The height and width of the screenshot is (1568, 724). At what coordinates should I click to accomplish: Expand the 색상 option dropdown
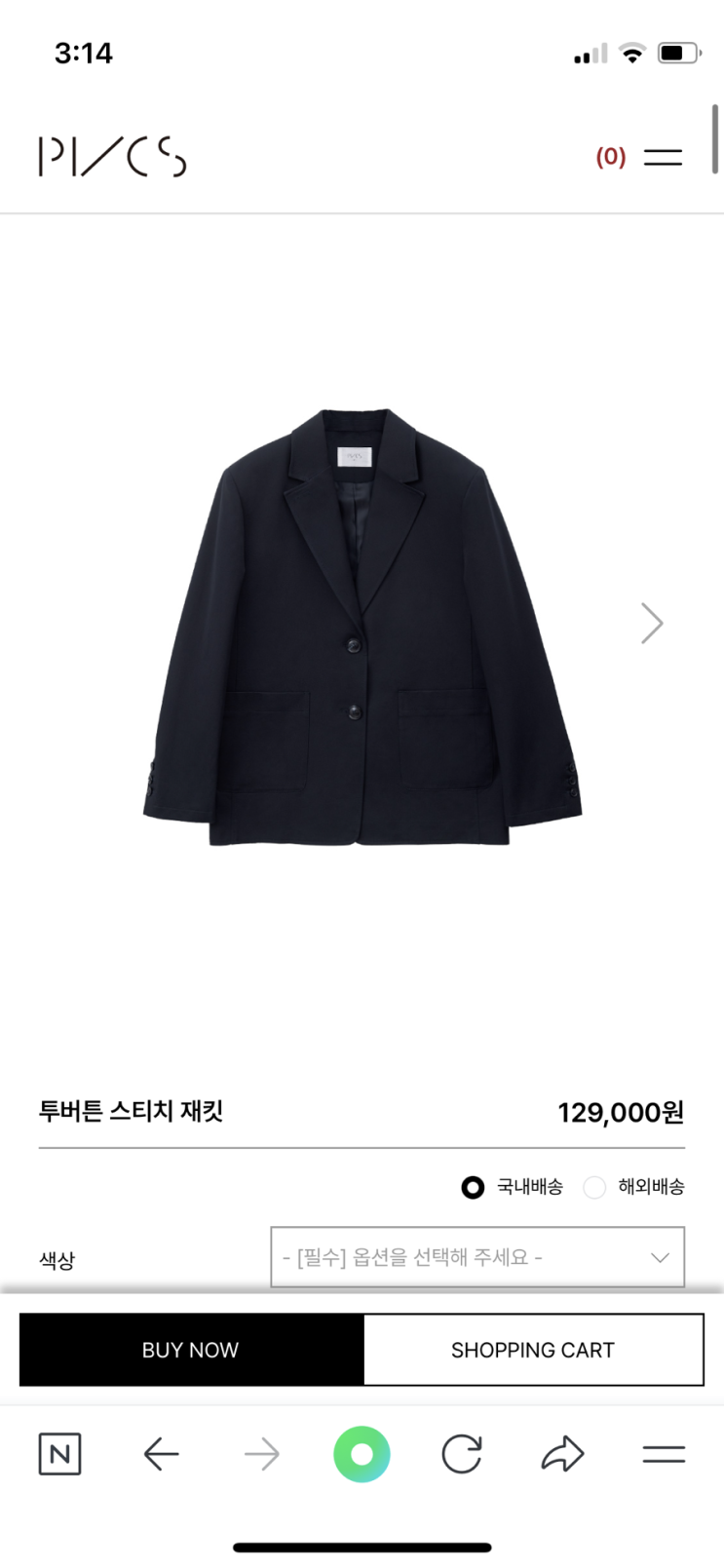point(477,1257)
